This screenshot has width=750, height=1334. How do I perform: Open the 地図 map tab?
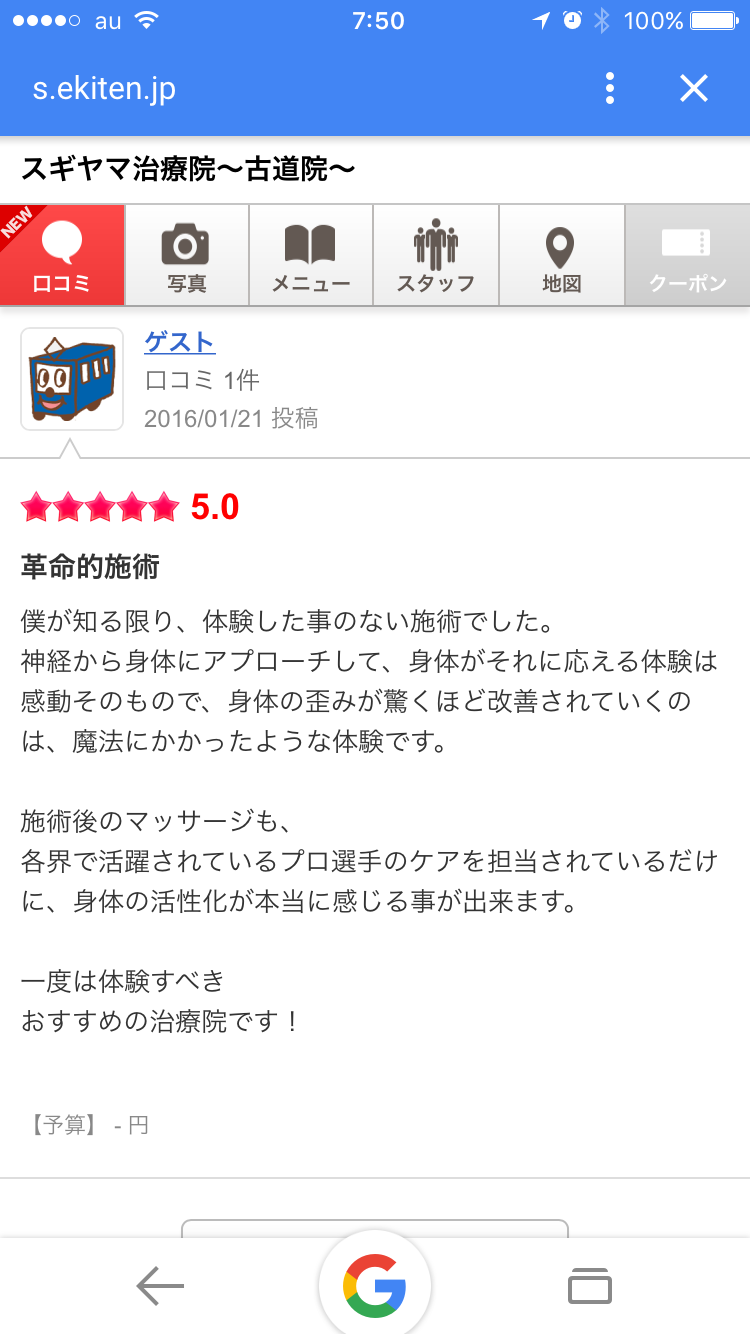[562, 256]
